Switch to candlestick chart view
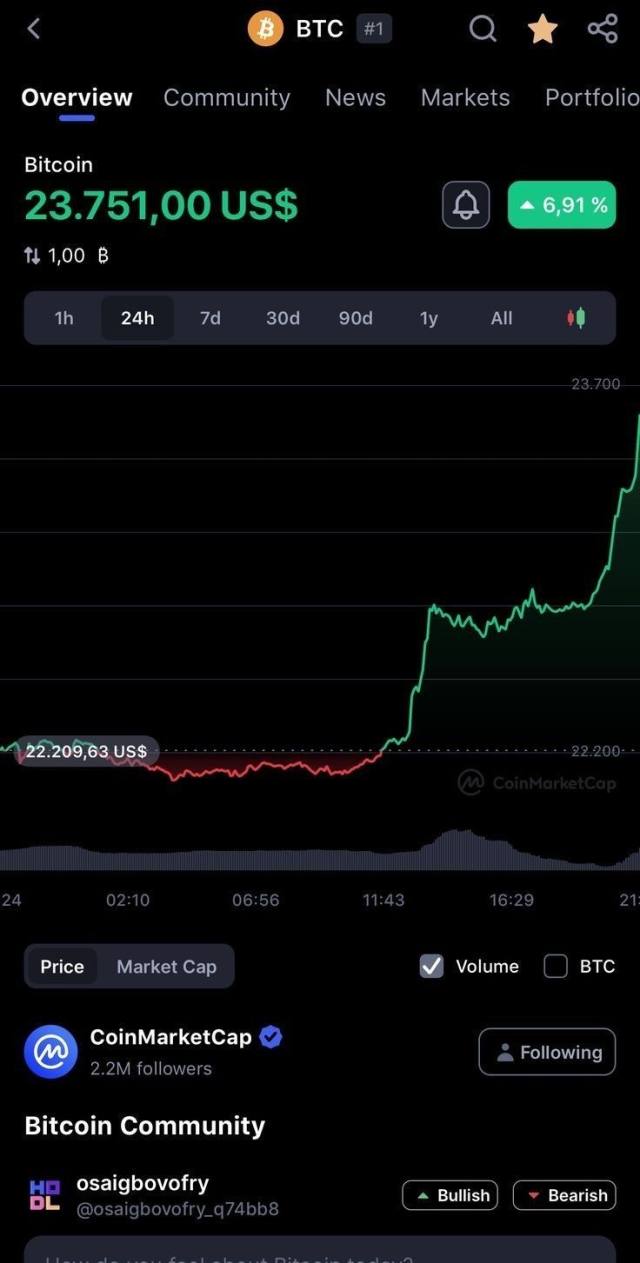Image resolution: width=640 pixels, height=1263 pixels. 576,318
